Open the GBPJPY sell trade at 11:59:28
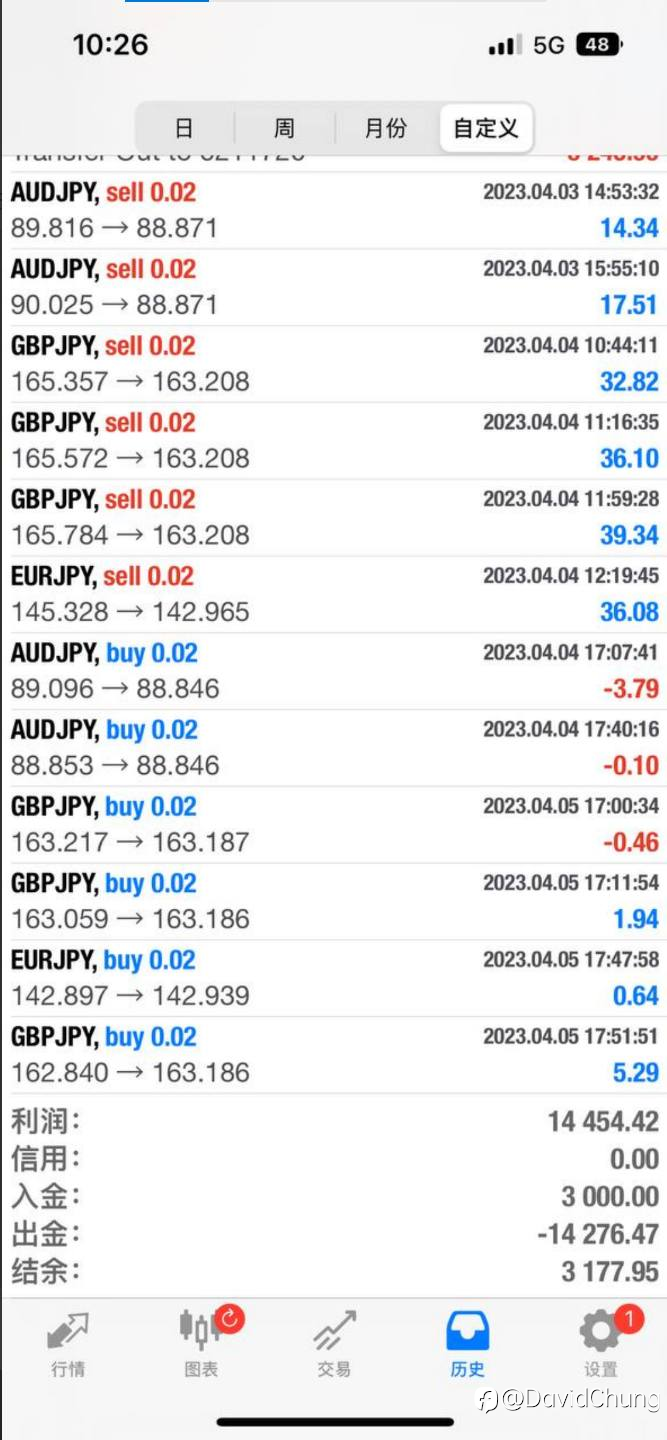Viewport: 667px width, 1440px height. [334, 517]
